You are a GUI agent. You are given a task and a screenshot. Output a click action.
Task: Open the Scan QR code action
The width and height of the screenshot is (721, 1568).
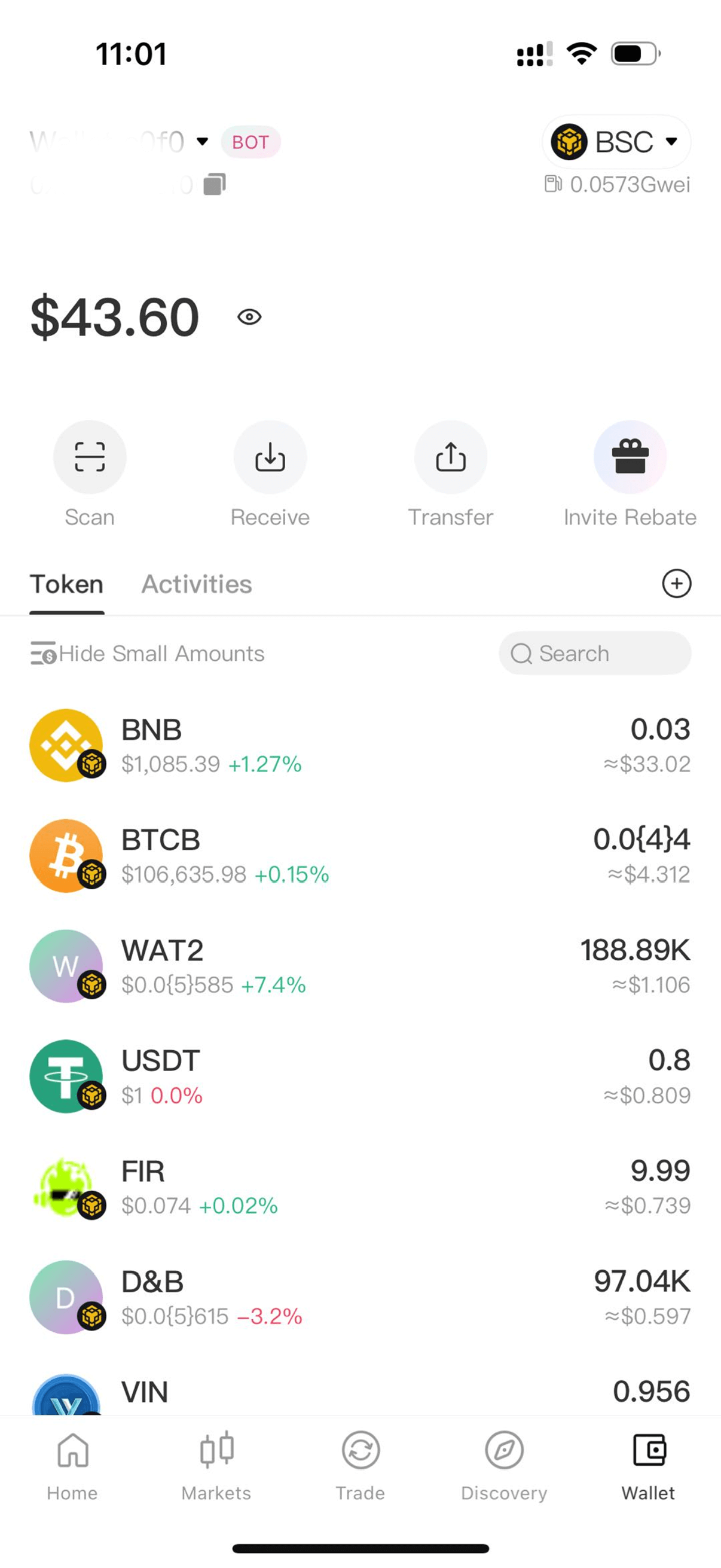(90, 457)
